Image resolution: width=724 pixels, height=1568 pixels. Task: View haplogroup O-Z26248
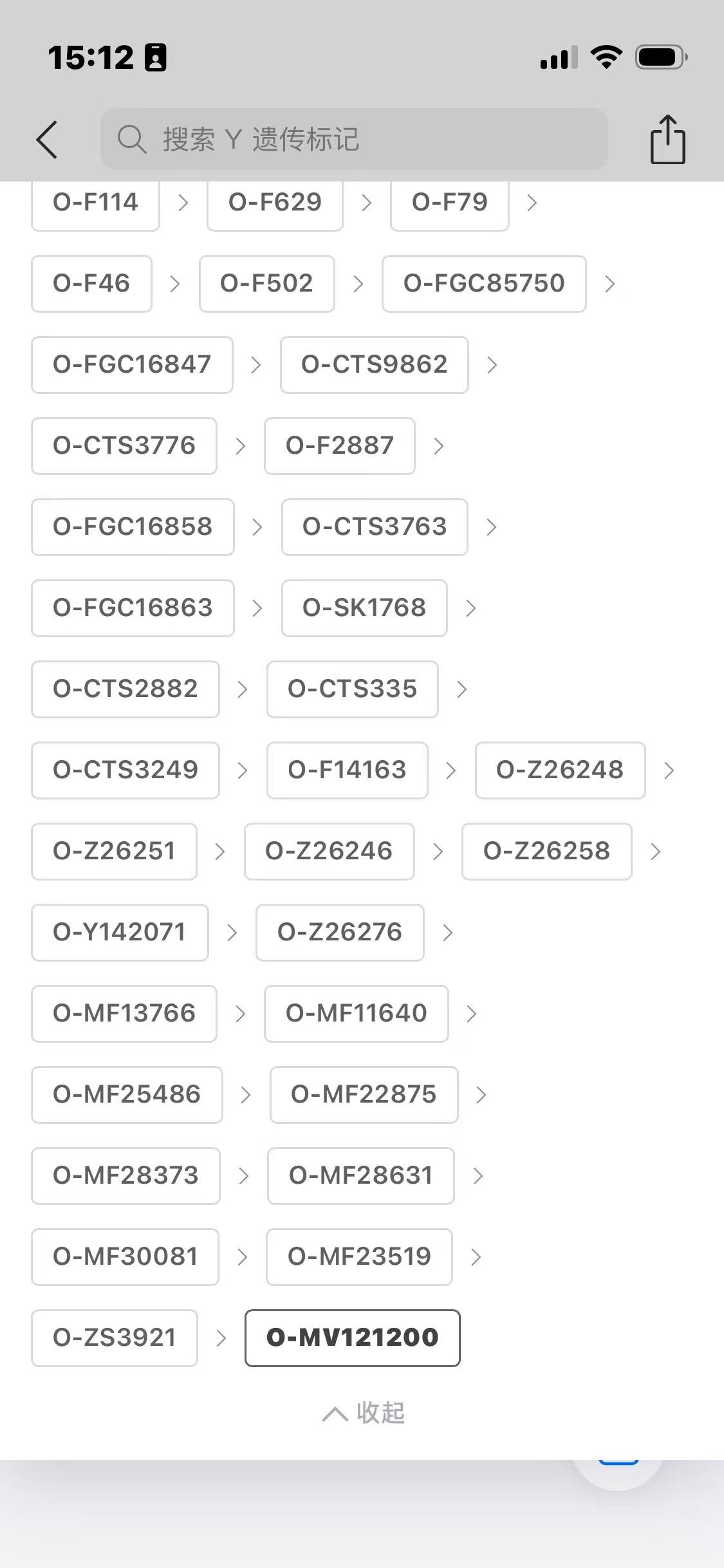point(560,770)
